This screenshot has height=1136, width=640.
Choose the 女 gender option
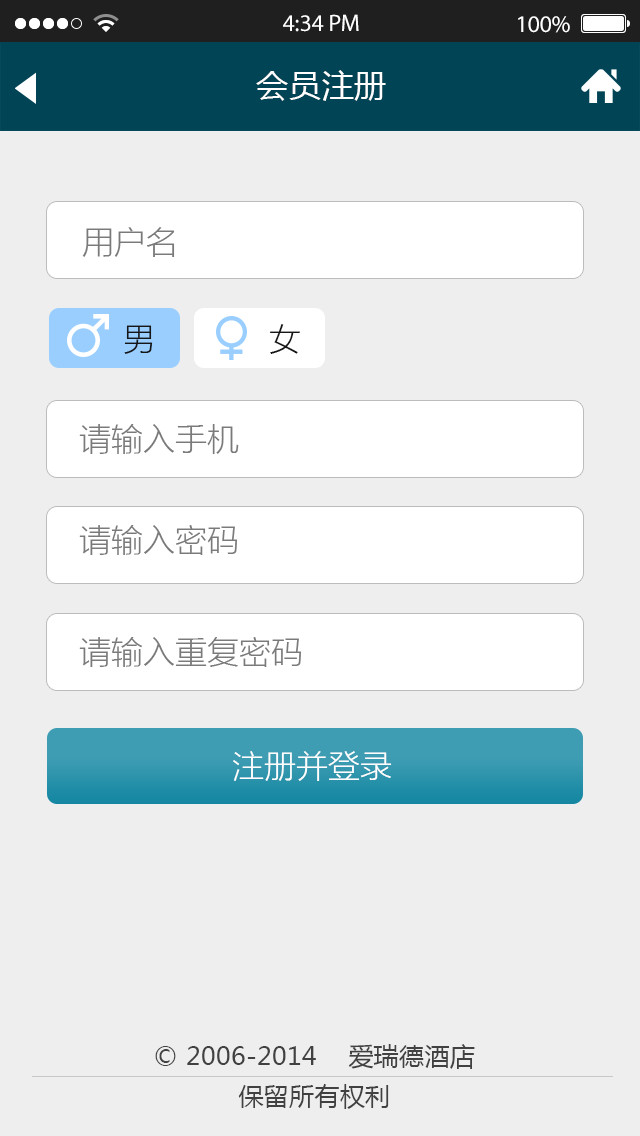pyautogui.click(x=259, y=338)
